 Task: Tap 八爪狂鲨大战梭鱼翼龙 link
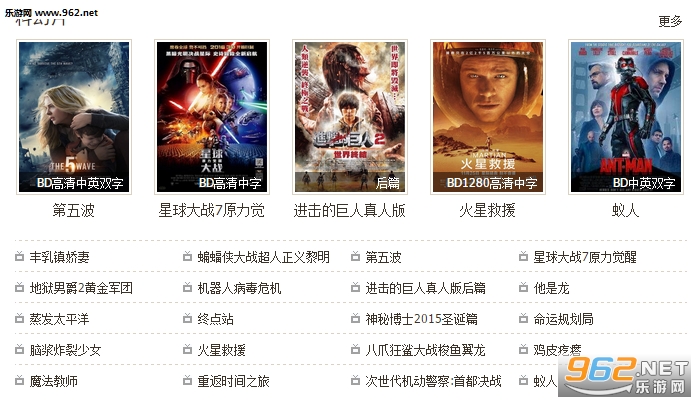pyautogui.click(x=425, y=350)
